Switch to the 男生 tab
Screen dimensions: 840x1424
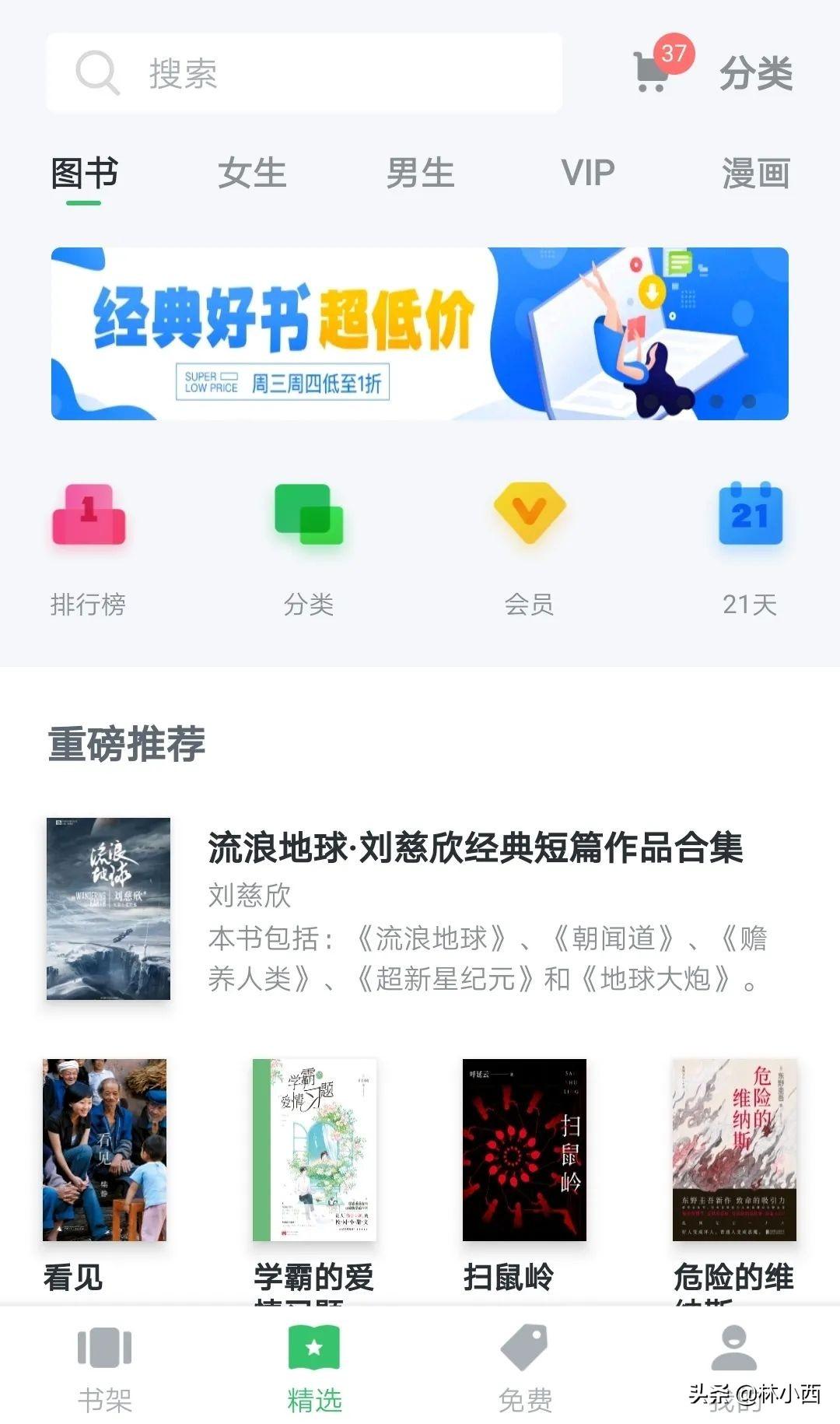click(x=420, y=173)
